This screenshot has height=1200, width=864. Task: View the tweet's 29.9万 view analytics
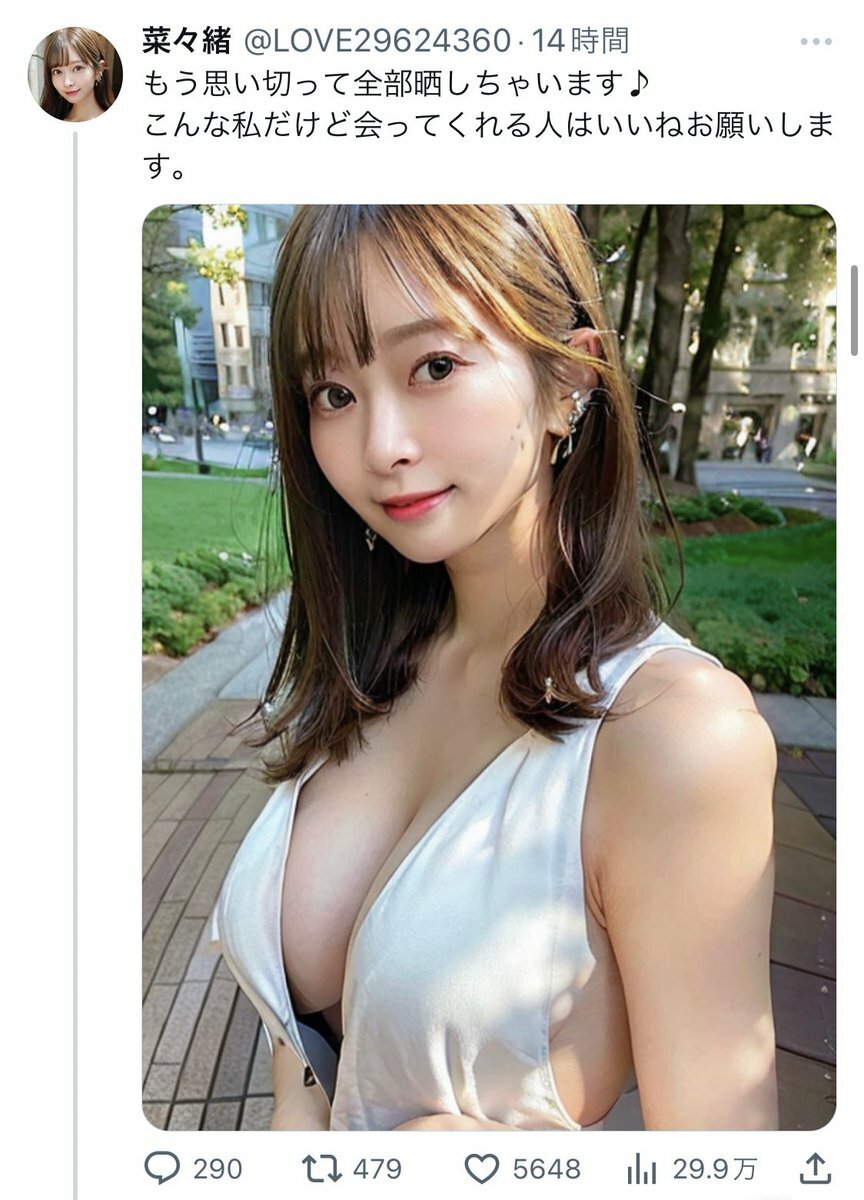[640, 1167]
